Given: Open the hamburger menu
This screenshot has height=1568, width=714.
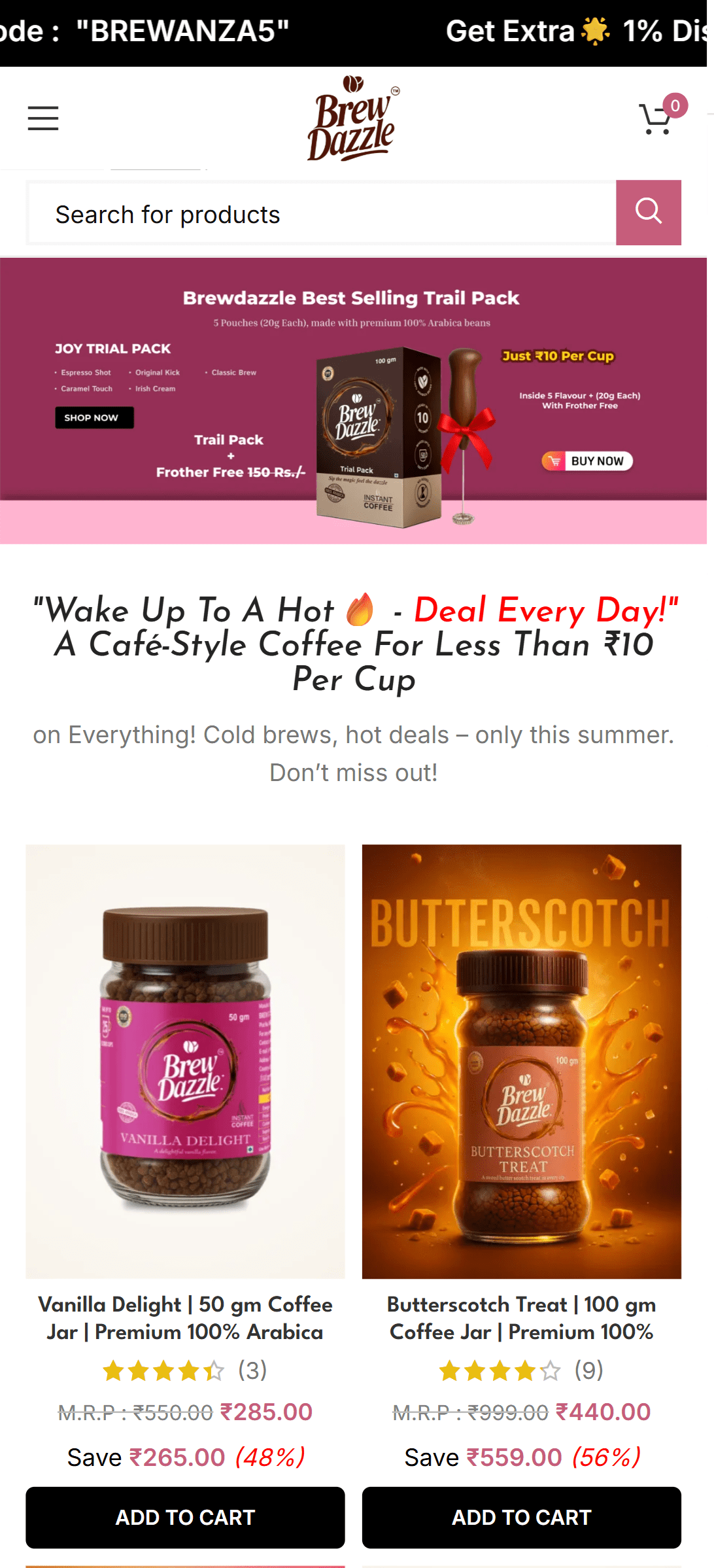Looking at the screenshot, I should pos(43,118).
